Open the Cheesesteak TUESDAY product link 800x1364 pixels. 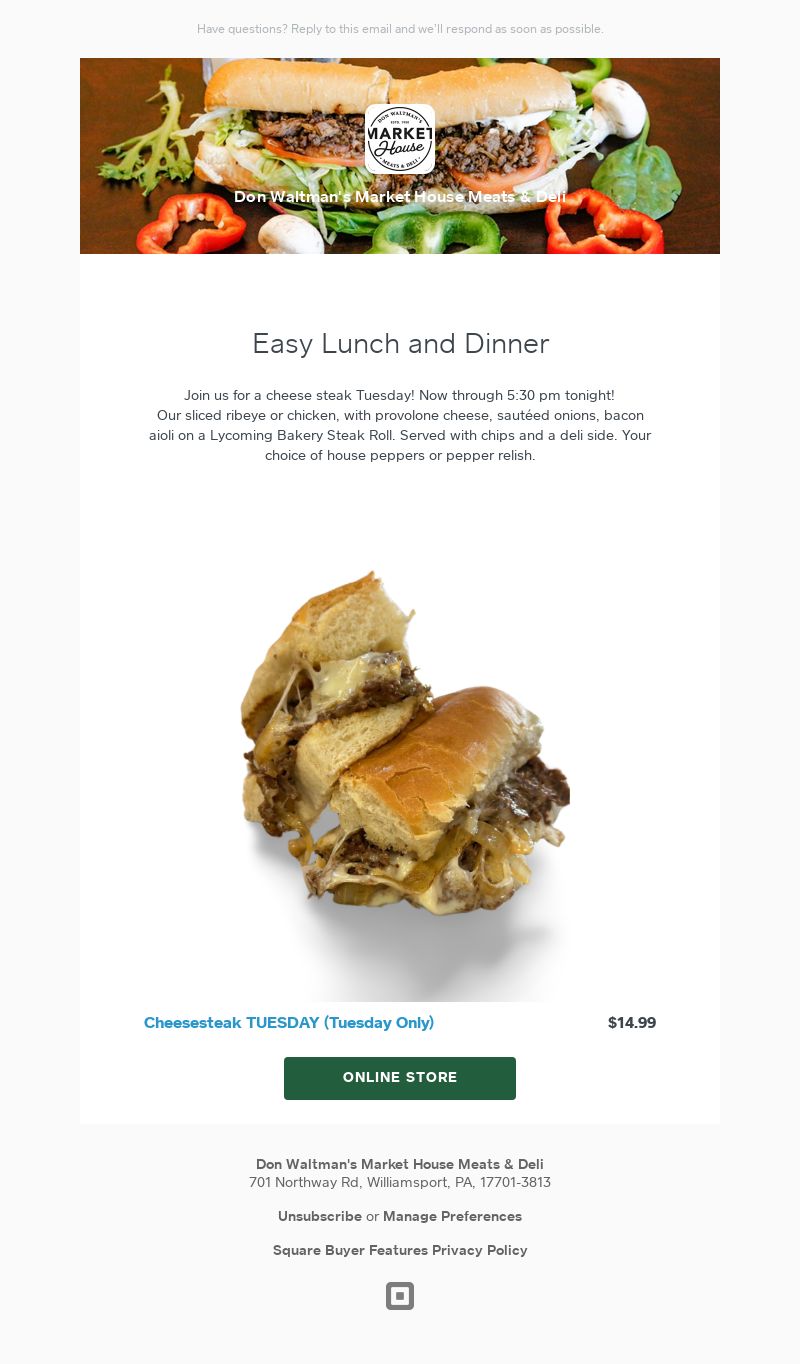coord(289,1023)
